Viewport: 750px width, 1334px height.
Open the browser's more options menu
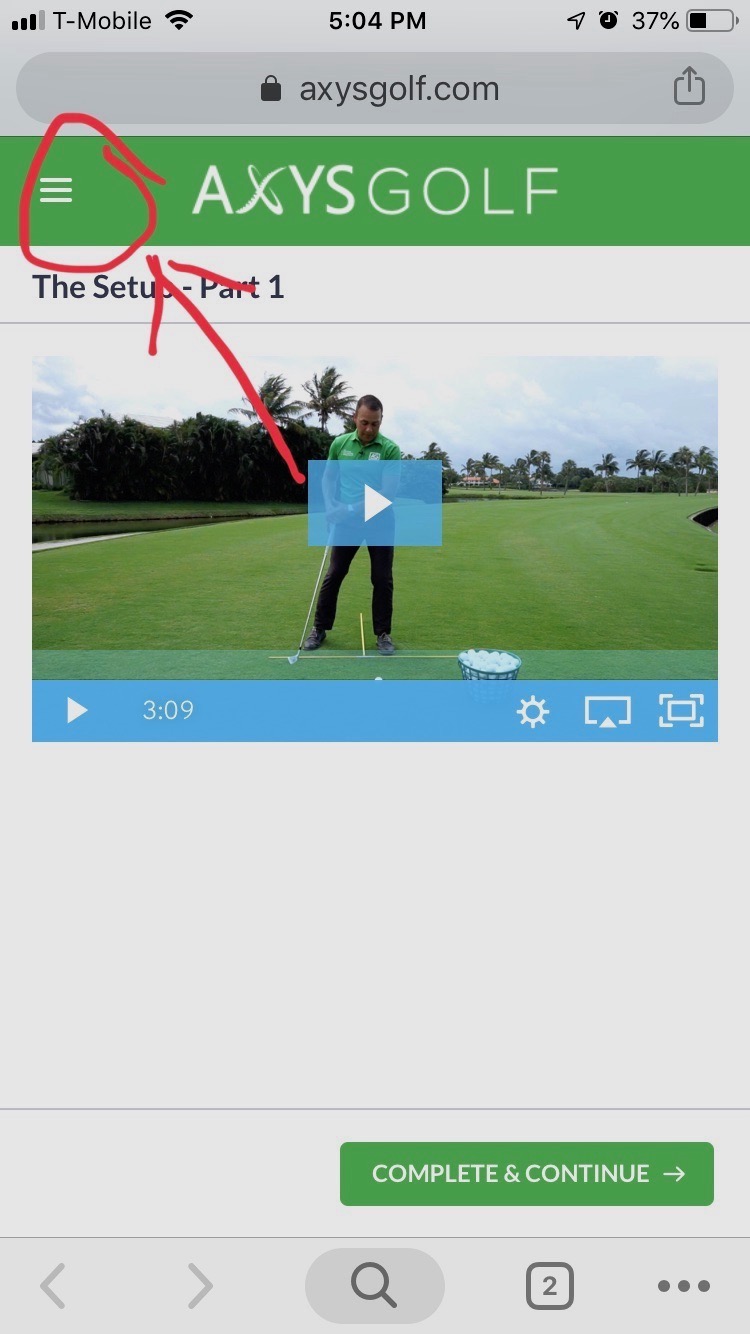click(x=684, y=1286)
